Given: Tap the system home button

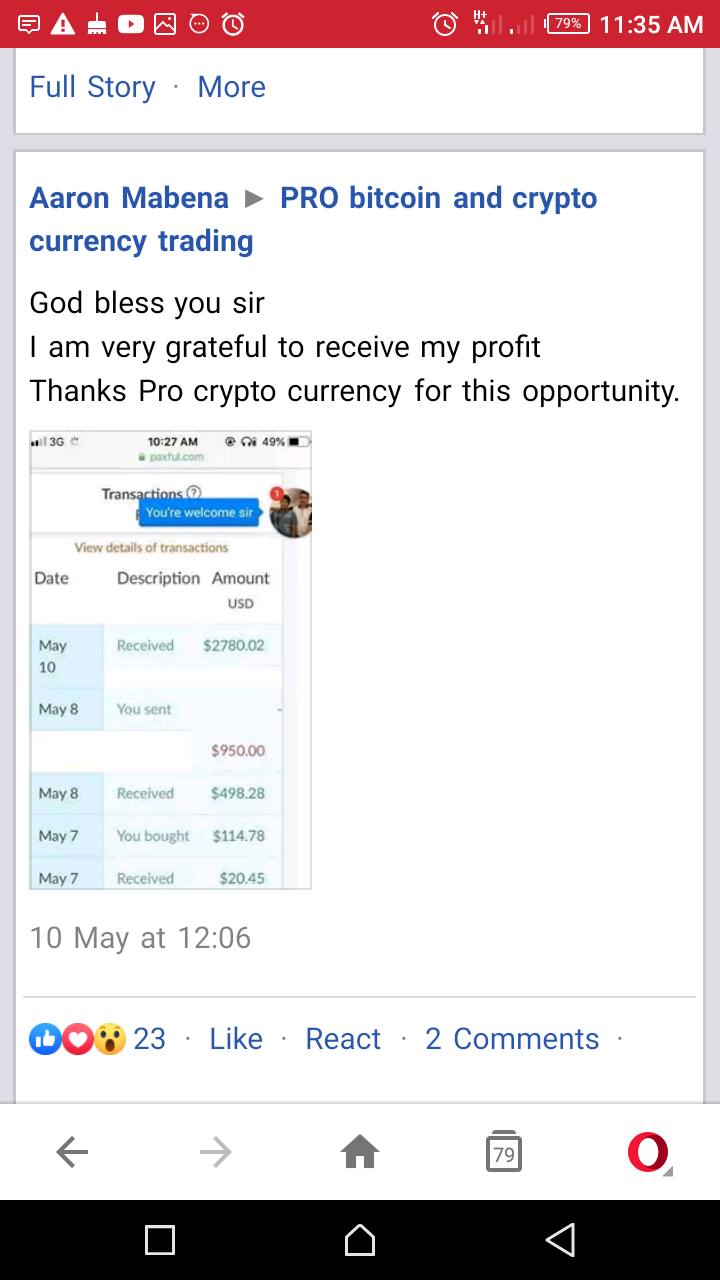Looking at the screenshot, I should pos(360,1241).
